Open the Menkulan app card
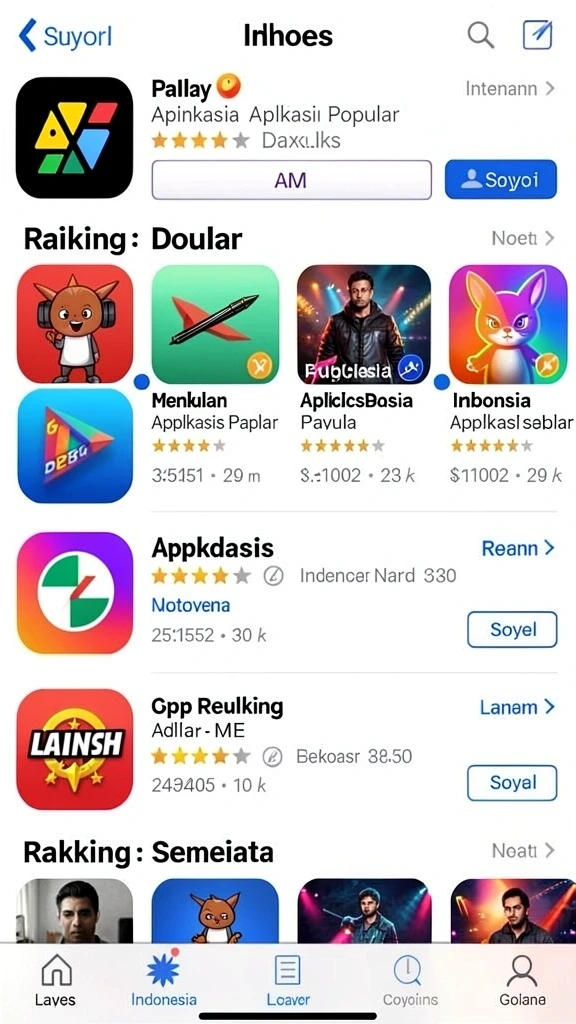Viewport: 576px width, 1024px height. point(216,374)
